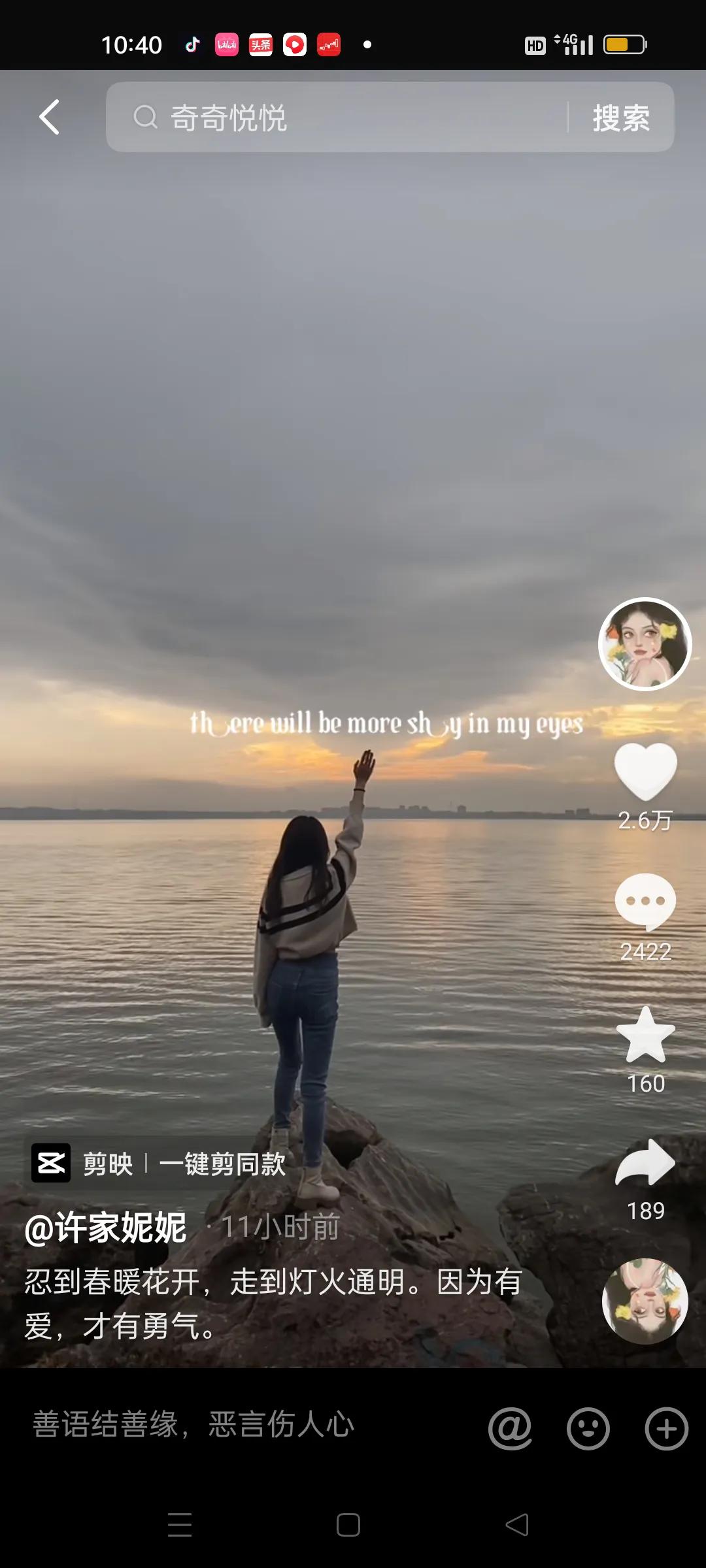This screenshot has width=706, height=1568.
Task: Tap the plus icon in comment bar
Action: (666, 1429)
